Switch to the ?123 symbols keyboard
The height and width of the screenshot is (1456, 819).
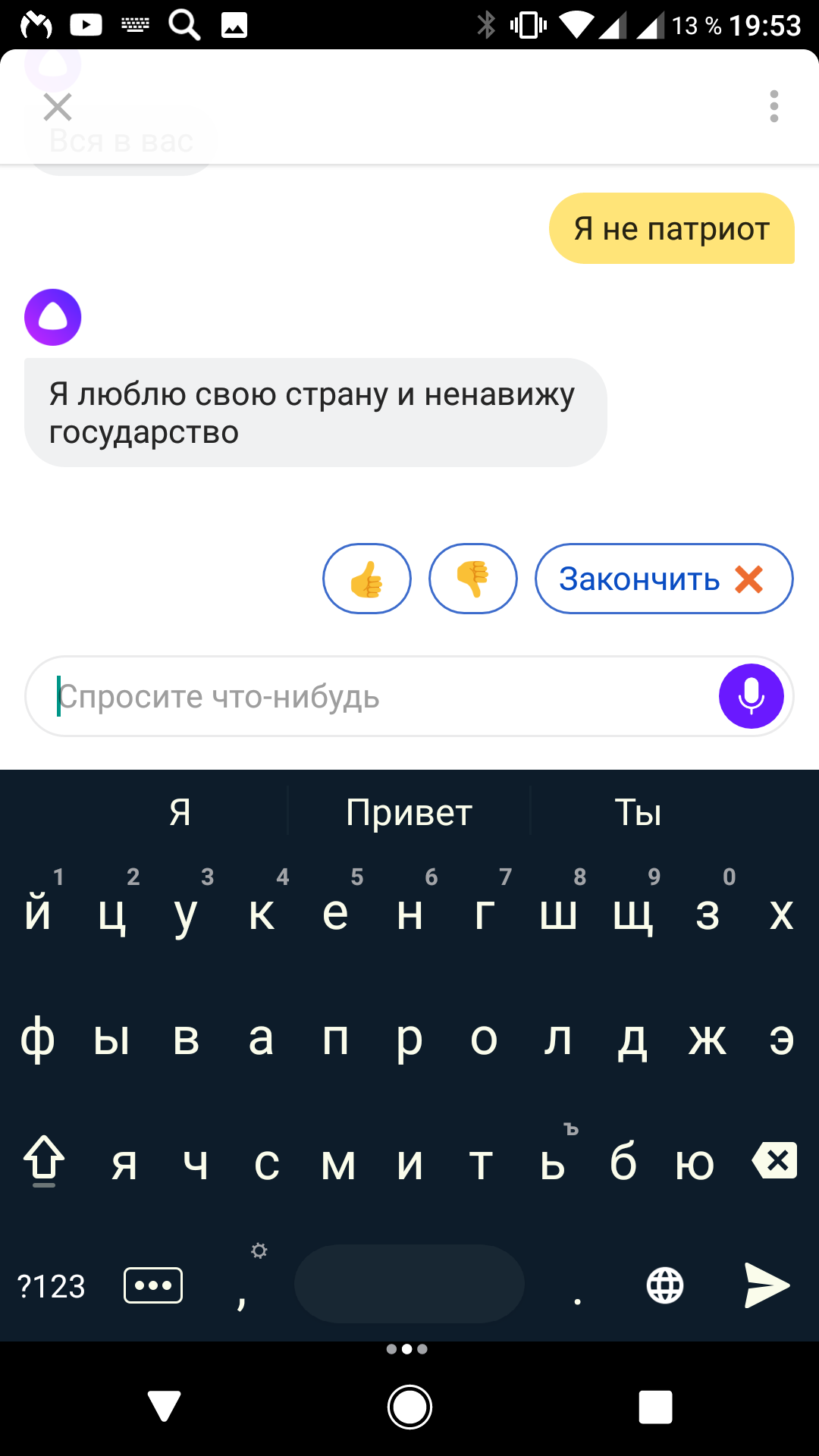pos(52,1286)
